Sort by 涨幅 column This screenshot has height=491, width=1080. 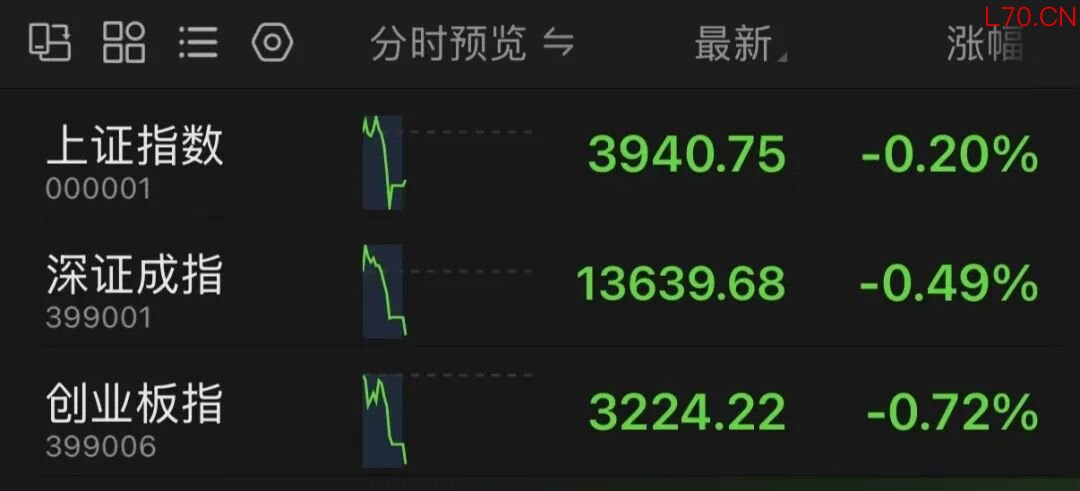coord(985,45)
